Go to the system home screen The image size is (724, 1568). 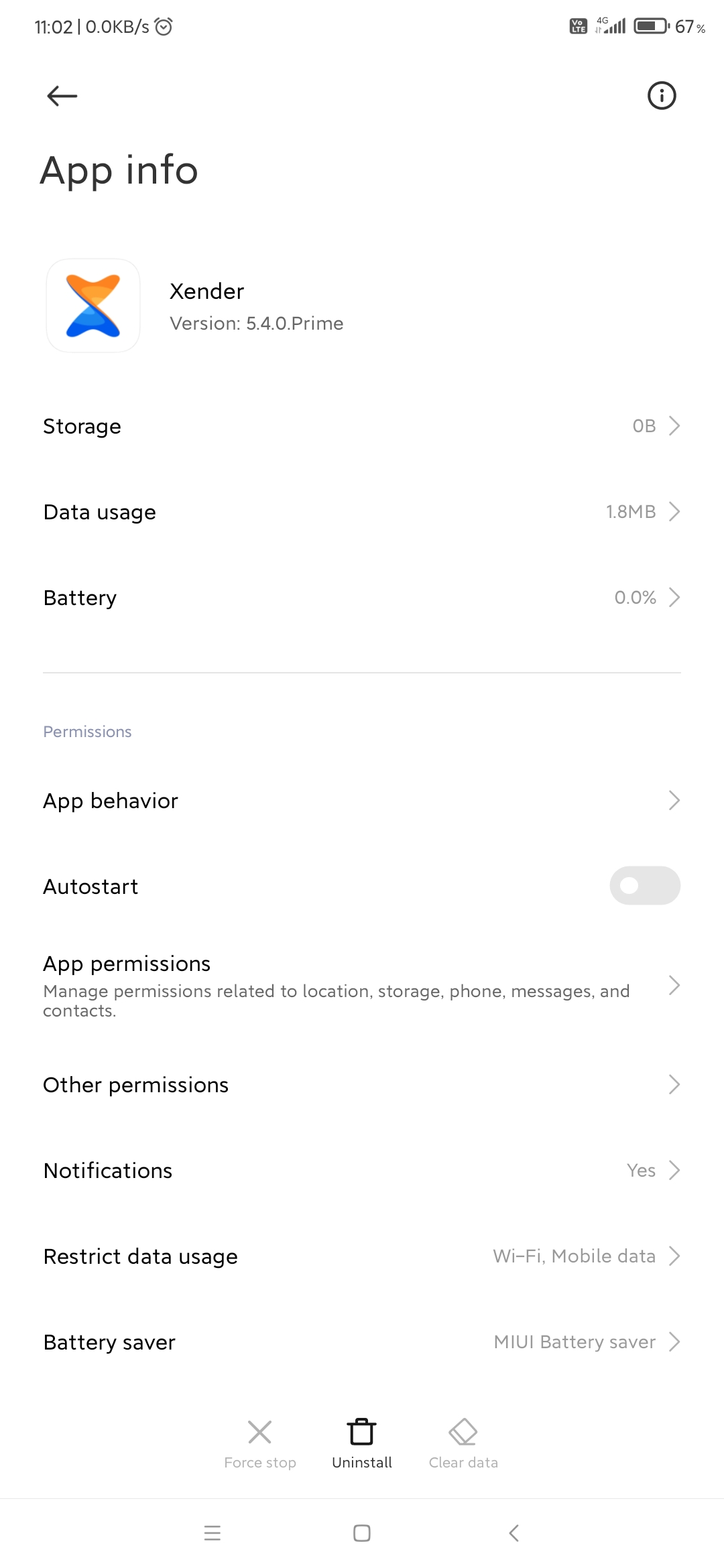point(362,1533)
